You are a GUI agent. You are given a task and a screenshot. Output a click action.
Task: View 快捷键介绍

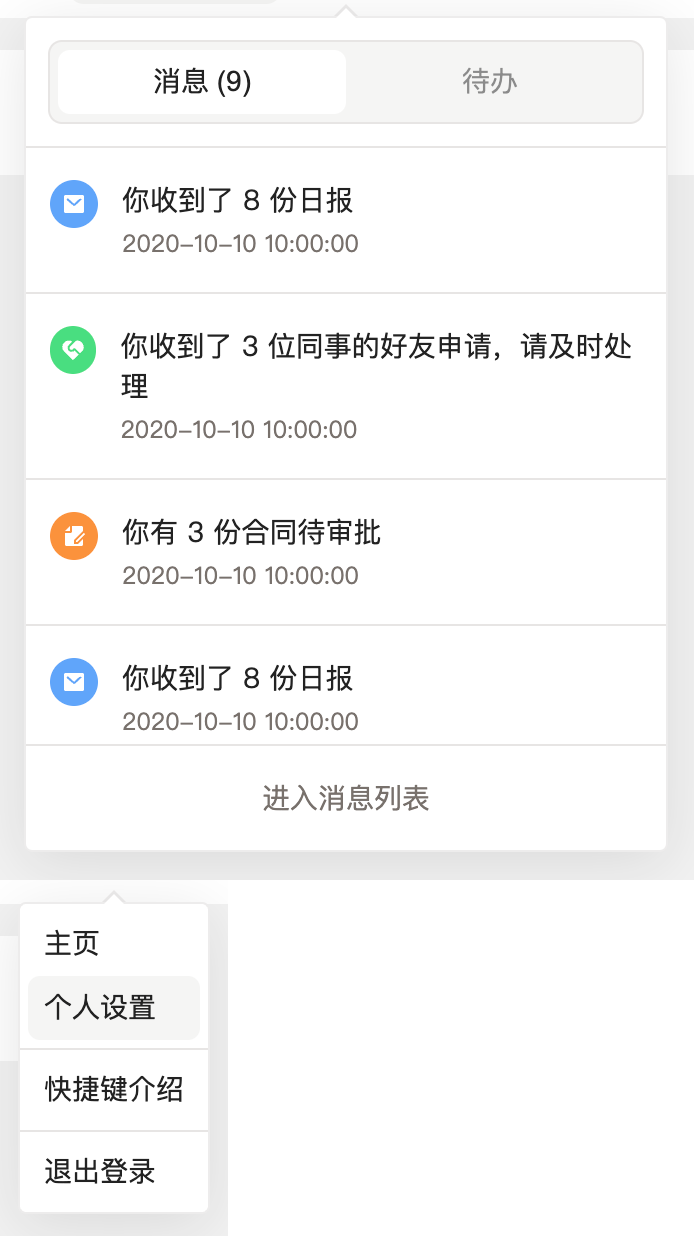114,1089
